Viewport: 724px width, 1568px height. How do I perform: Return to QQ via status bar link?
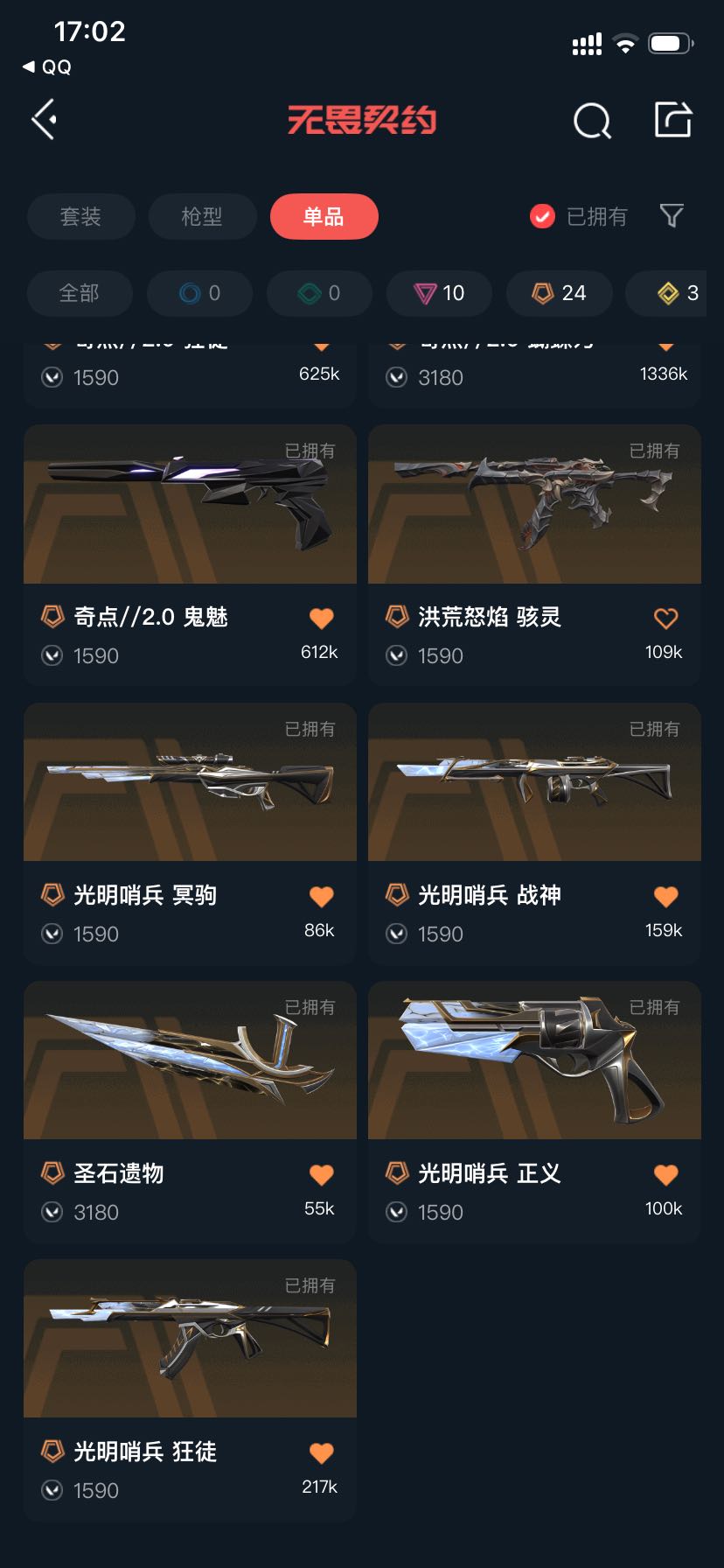pos(47,67)
